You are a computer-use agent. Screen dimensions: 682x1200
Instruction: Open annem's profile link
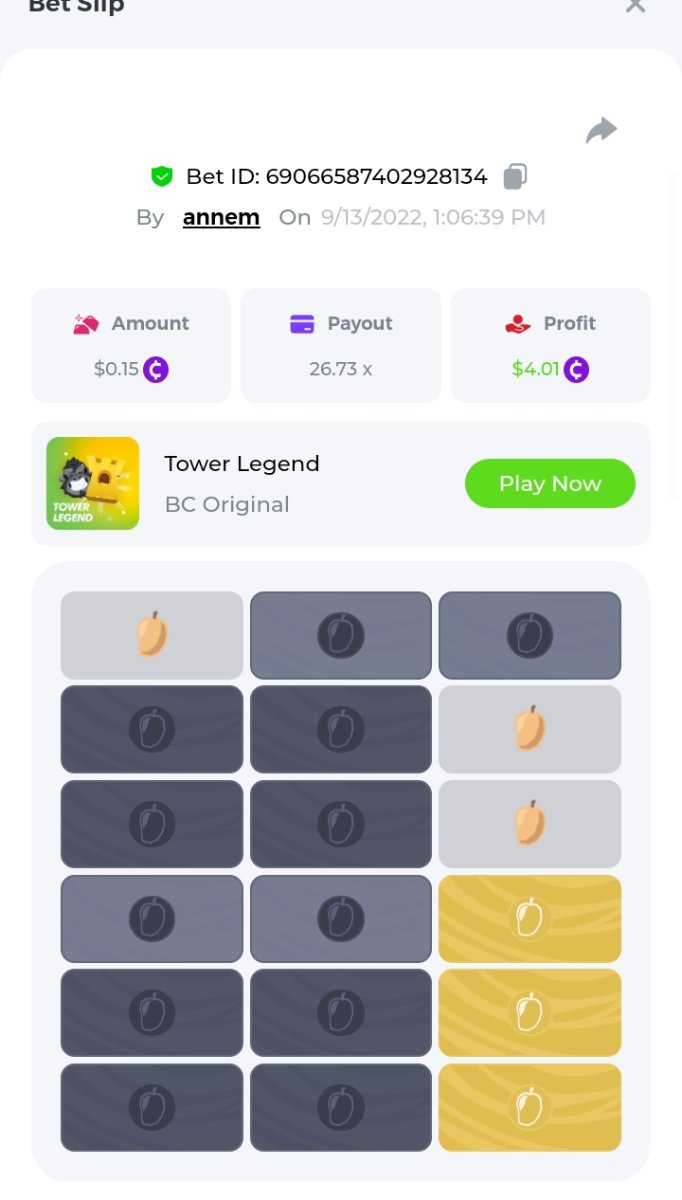pos(221,217)
